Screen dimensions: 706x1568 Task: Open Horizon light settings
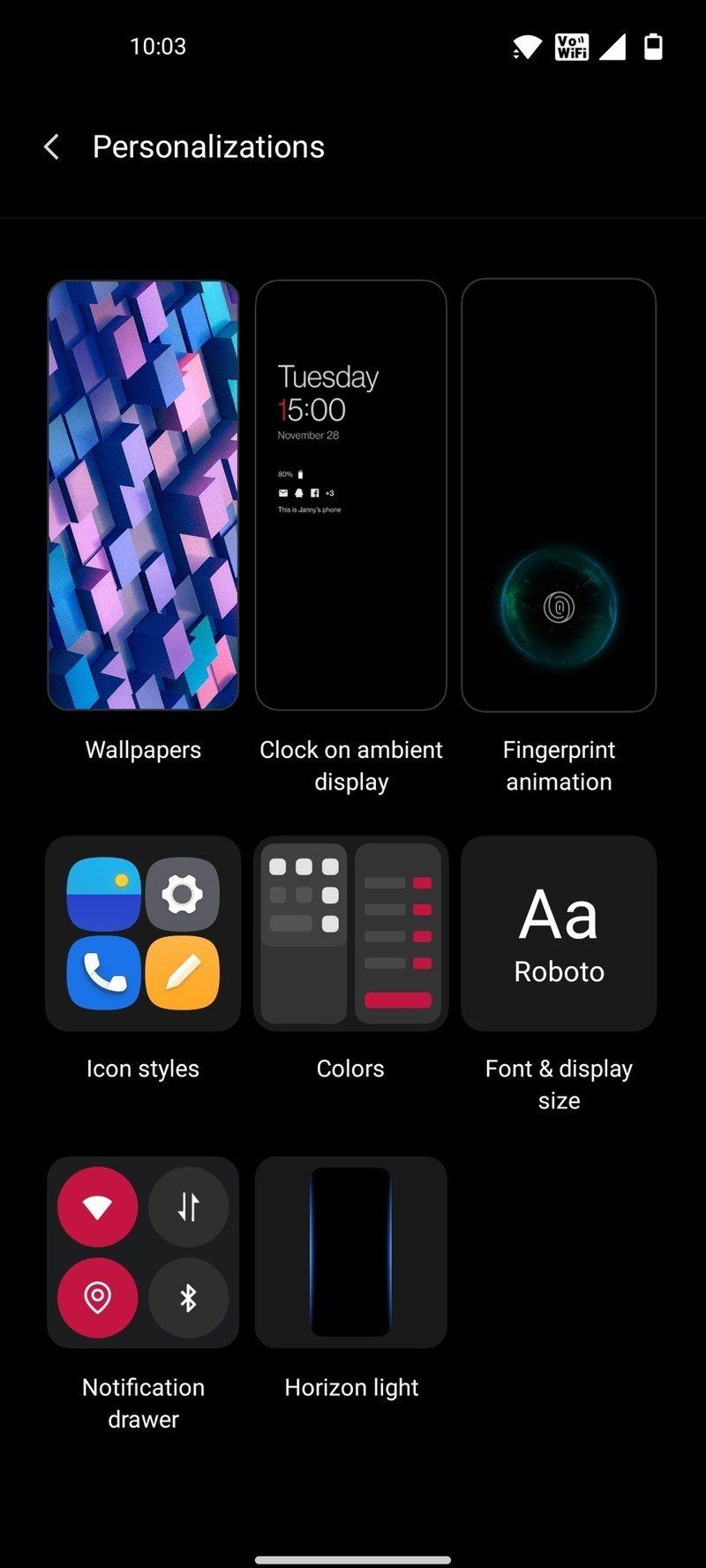pos(350,1252)
